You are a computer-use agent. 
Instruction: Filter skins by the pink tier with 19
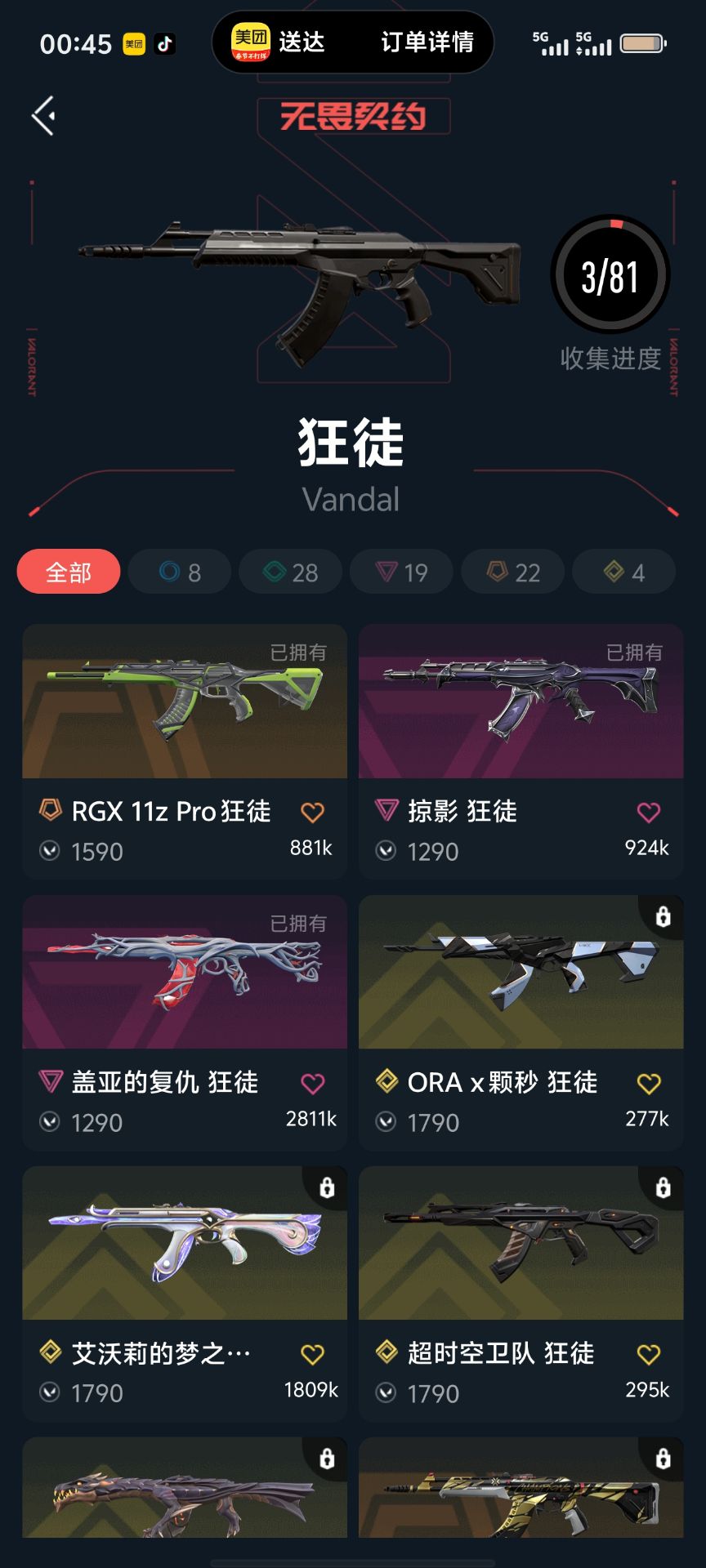point(401,572)
